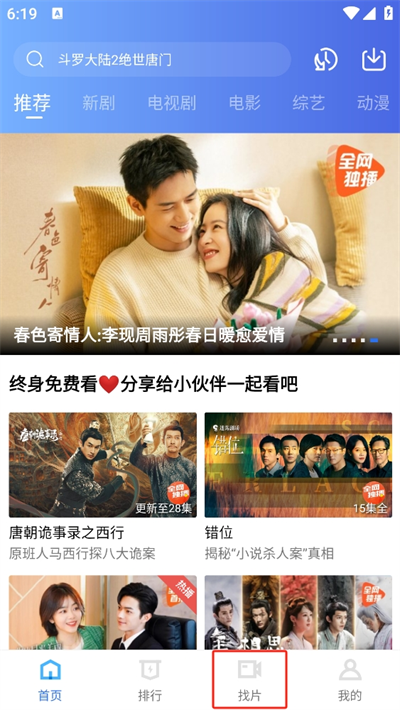Open the search box for 斗罗大陆2绝世唐门
Image resolution: width=400 pixels, height=710 pixels.
pos(152,59)
